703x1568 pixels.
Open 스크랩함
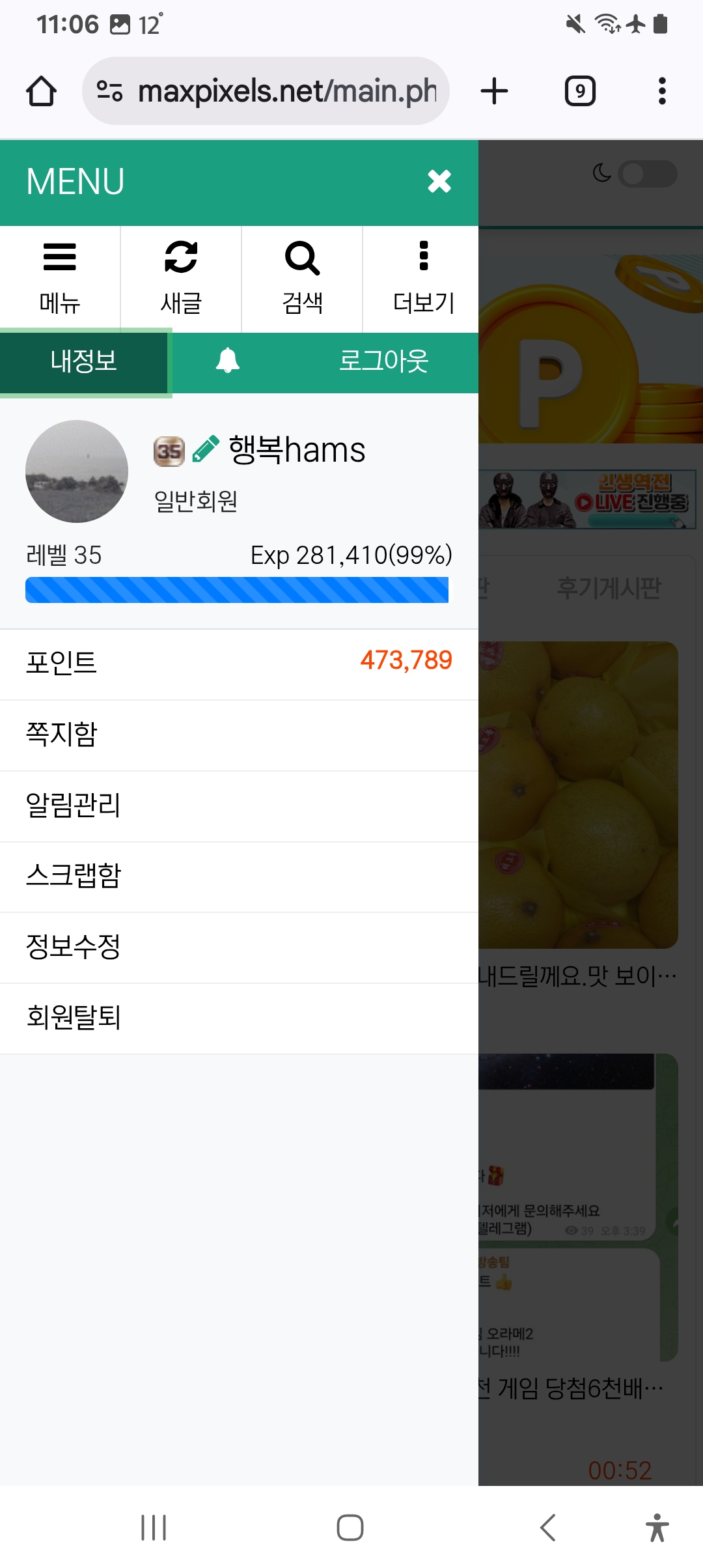(239, 876)
